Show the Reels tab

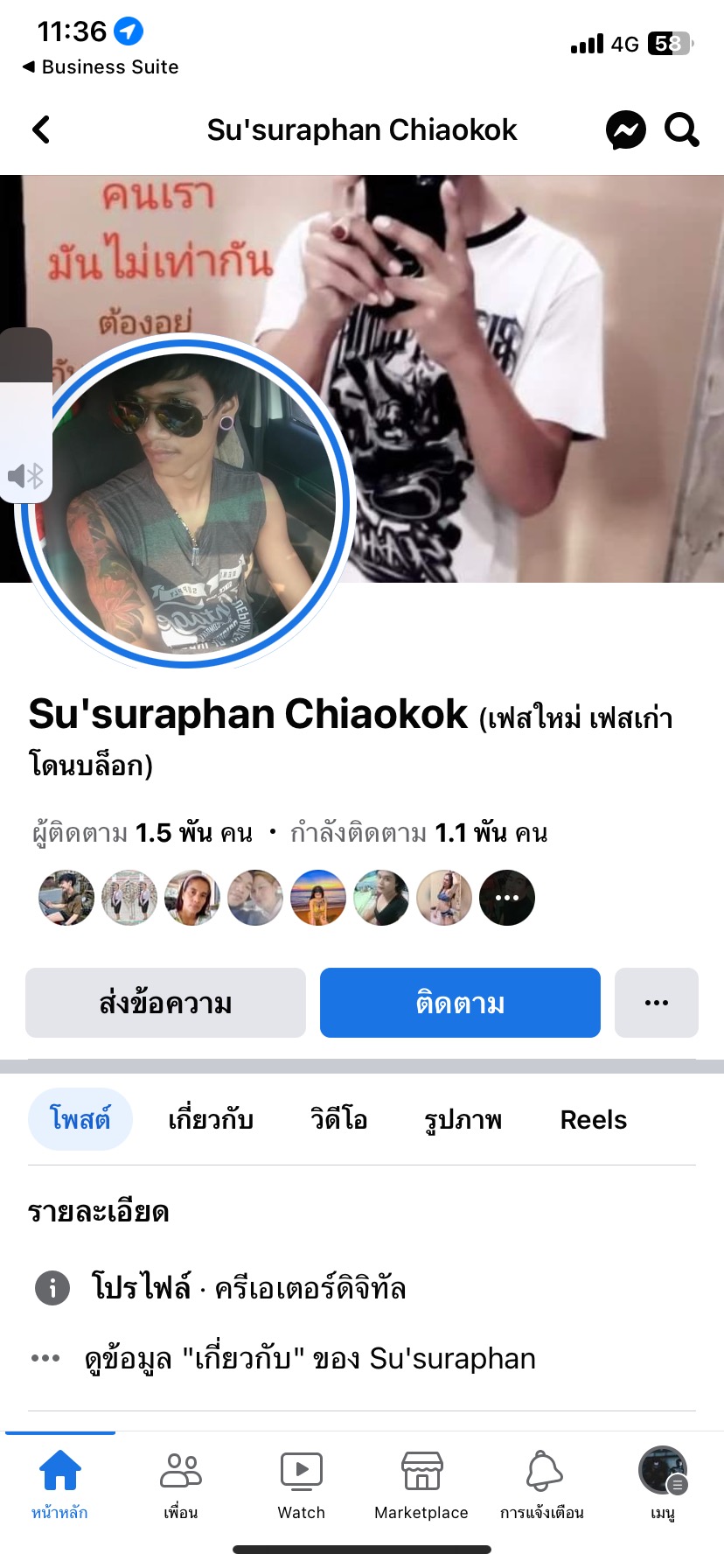tap(594, 1119)
